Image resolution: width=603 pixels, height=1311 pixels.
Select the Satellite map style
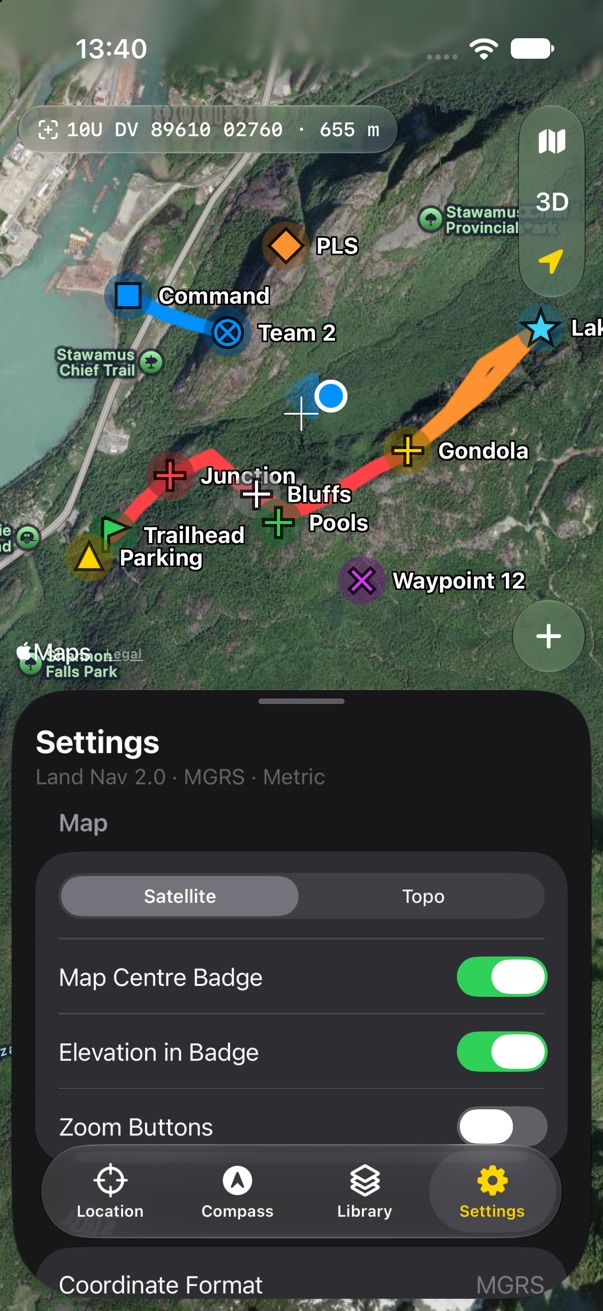click(x=180, y=896)
